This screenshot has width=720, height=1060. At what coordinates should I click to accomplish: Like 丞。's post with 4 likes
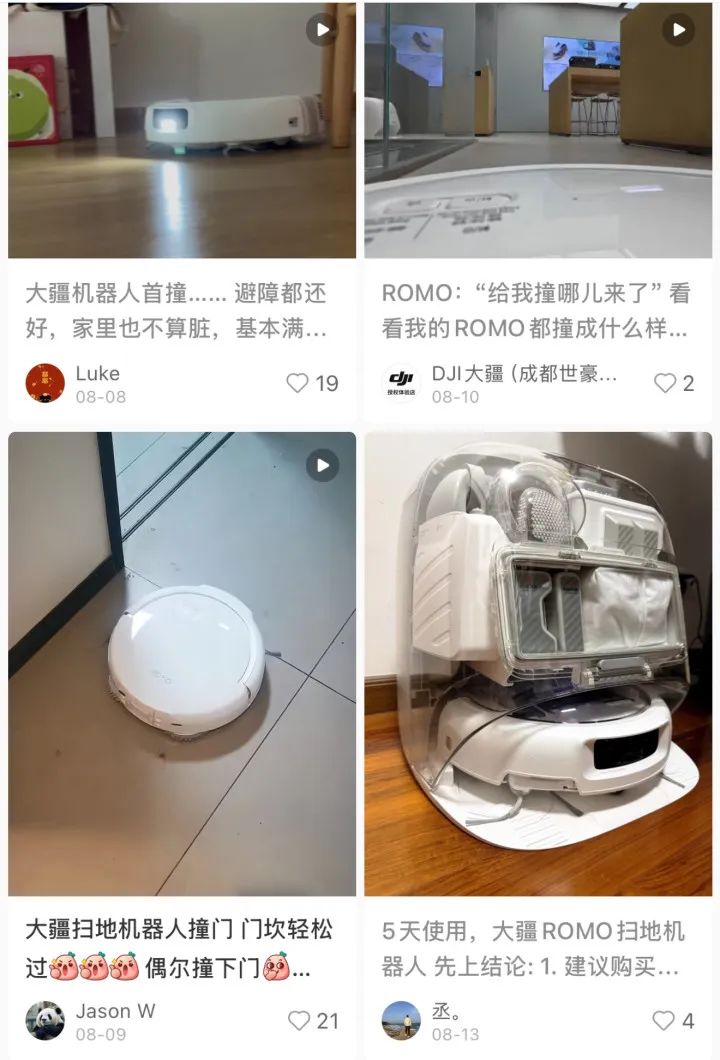pyautogui.click(x=665, y=1020)
